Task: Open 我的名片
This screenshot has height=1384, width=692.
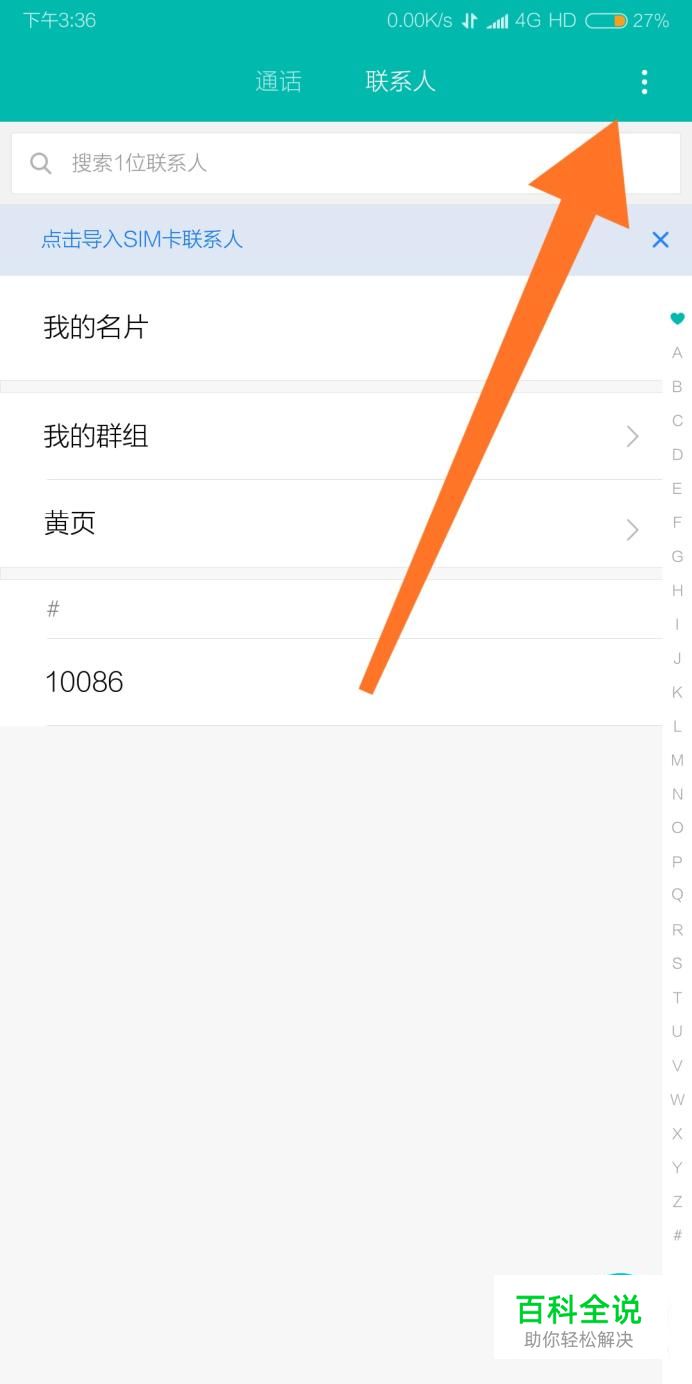Action: coord(331,327)
